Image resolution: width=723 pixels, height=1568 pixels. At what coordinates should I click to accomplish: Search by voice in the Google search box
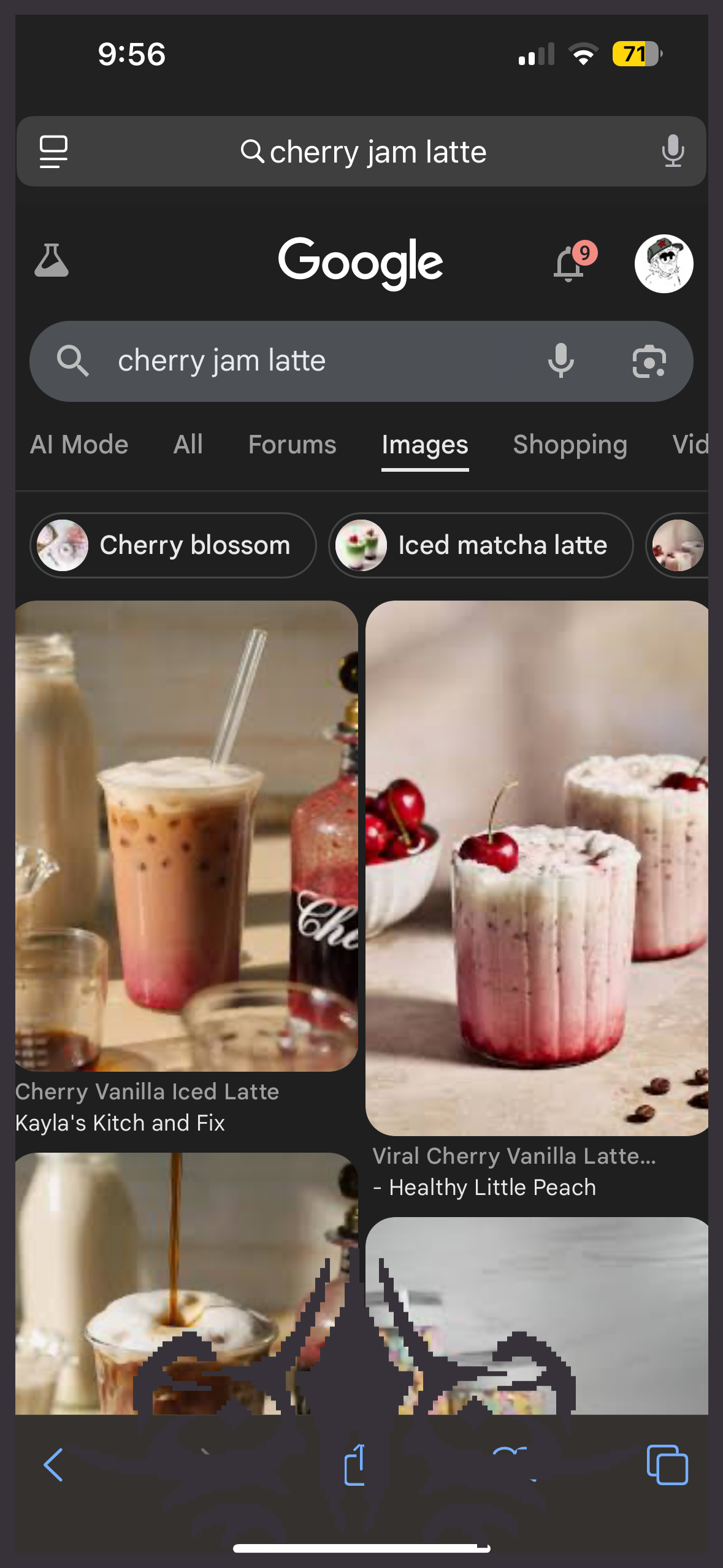[560, 361]
